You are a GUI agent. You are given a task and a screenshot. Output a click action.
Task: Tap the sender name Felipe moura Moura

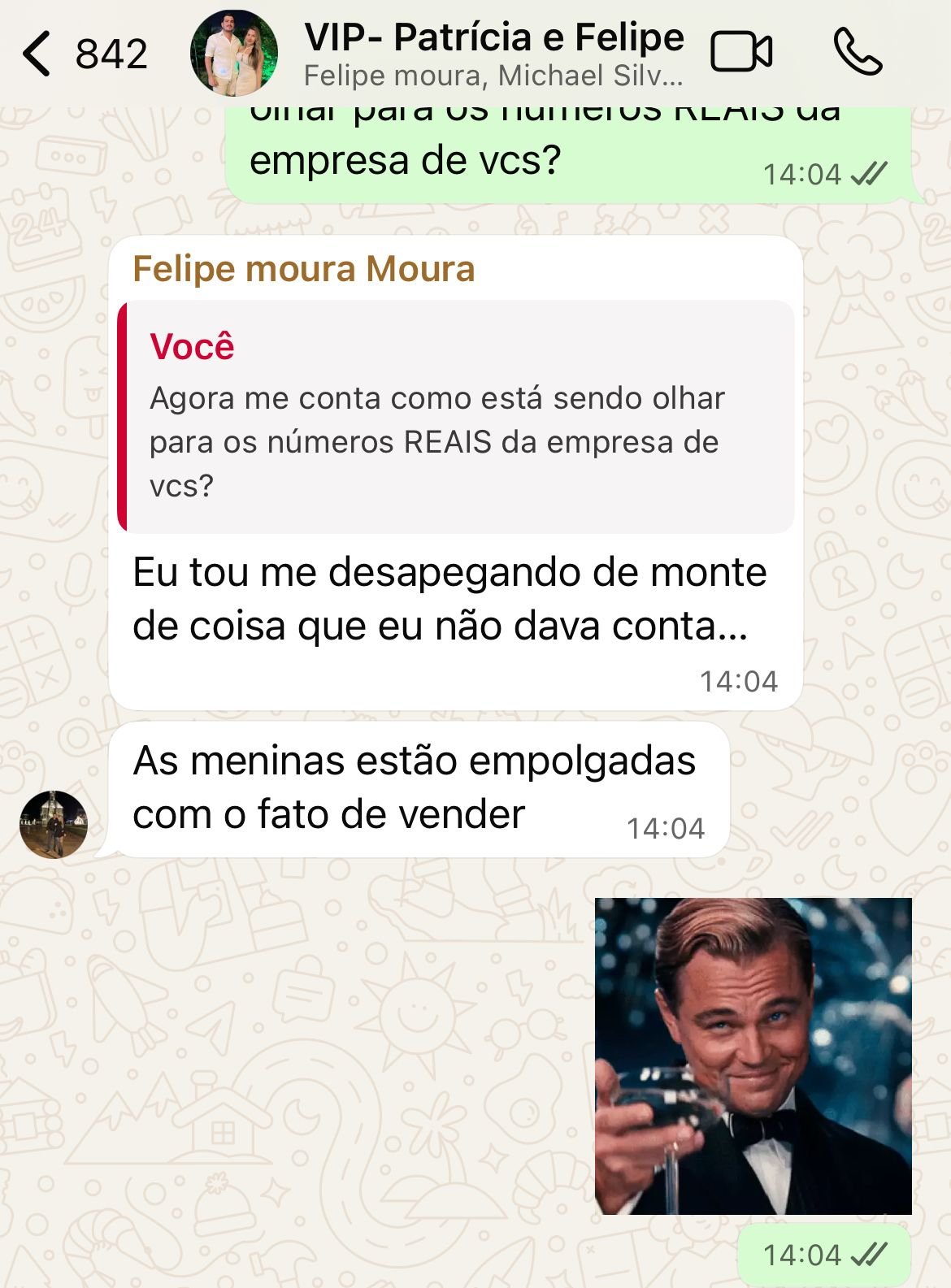tap(303, 269)
